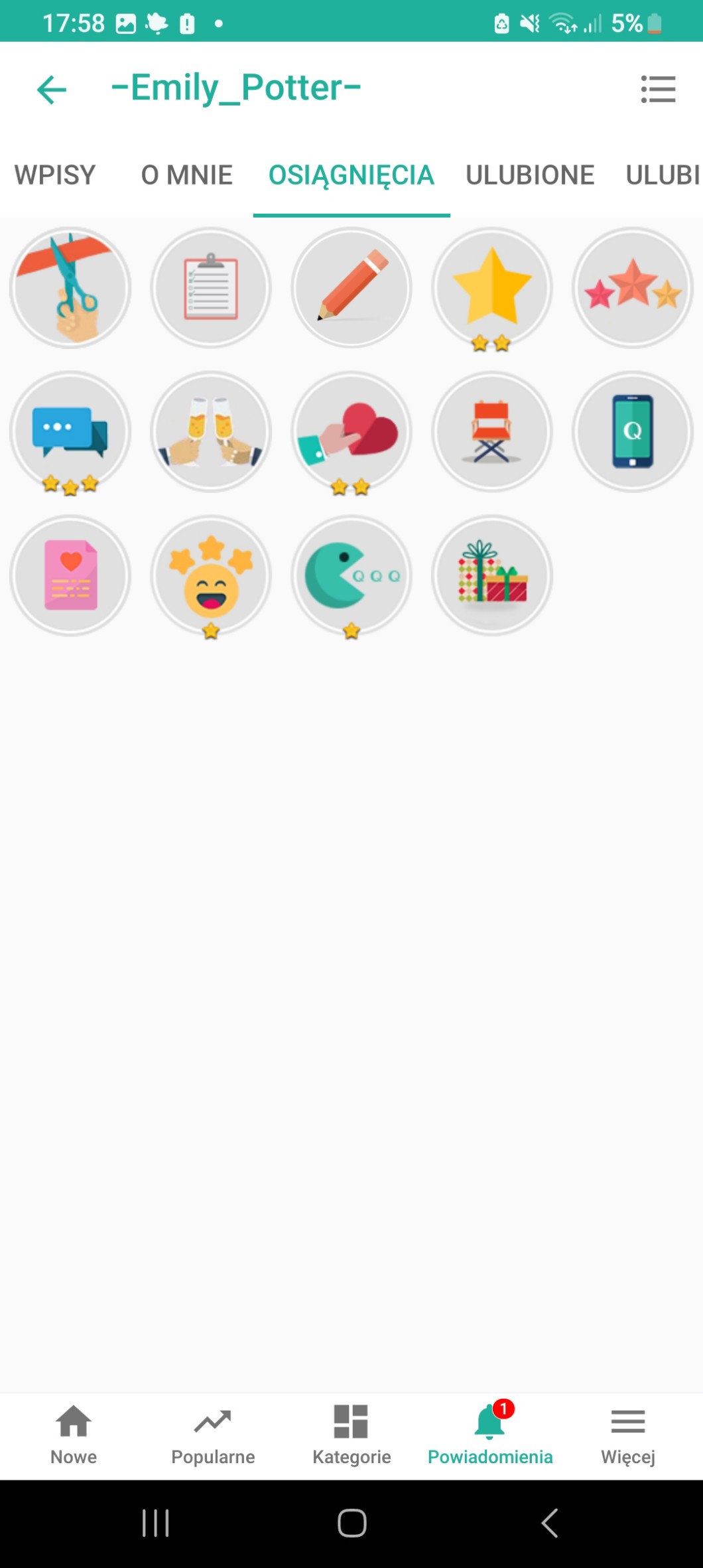
Task: View the chat bubbles achievement badge
Action: (x=70, y=432)
